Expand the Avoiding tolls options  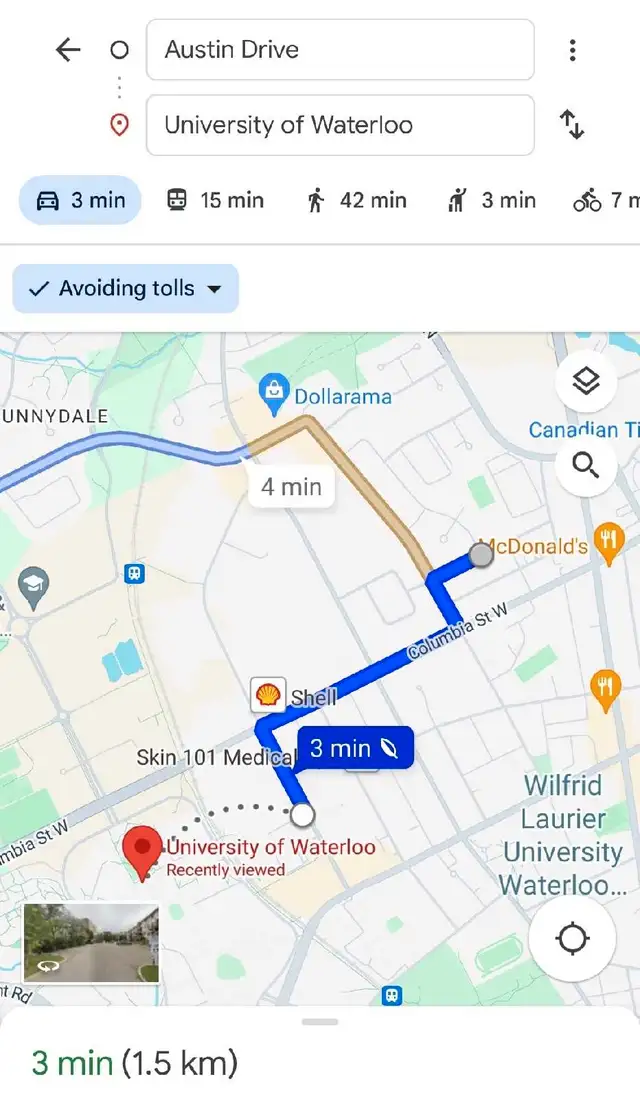click(125, 289)
